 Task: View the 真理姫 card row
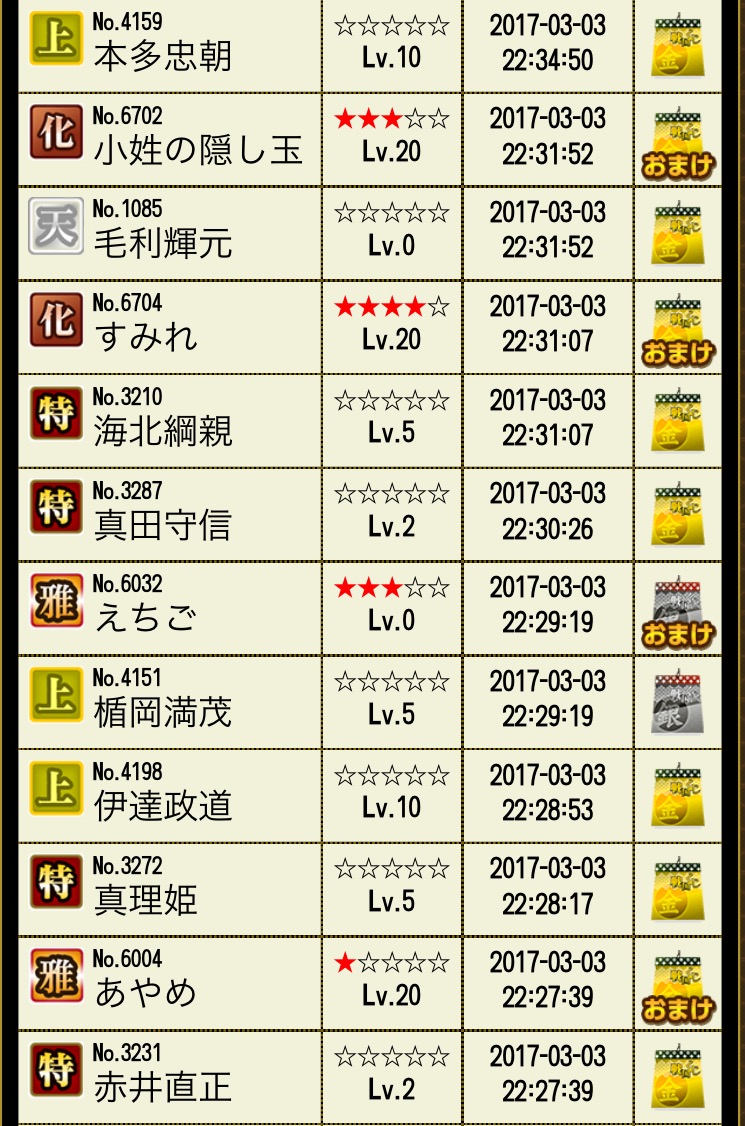146,900
